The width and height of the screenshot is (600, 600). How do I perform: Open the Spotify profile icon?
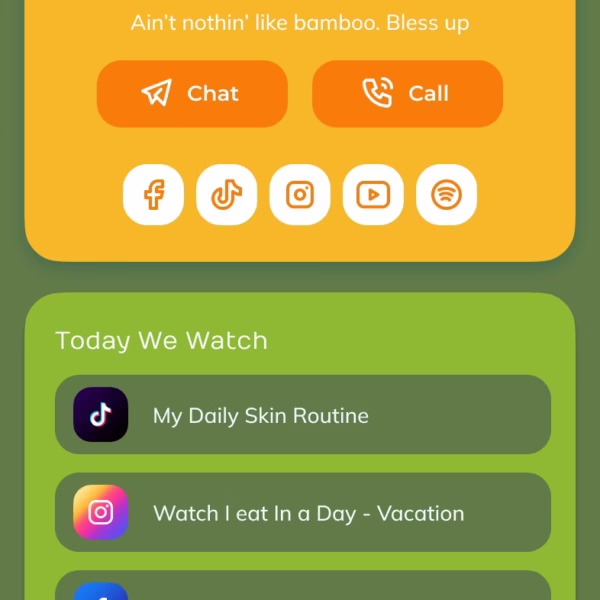(446, 195)
